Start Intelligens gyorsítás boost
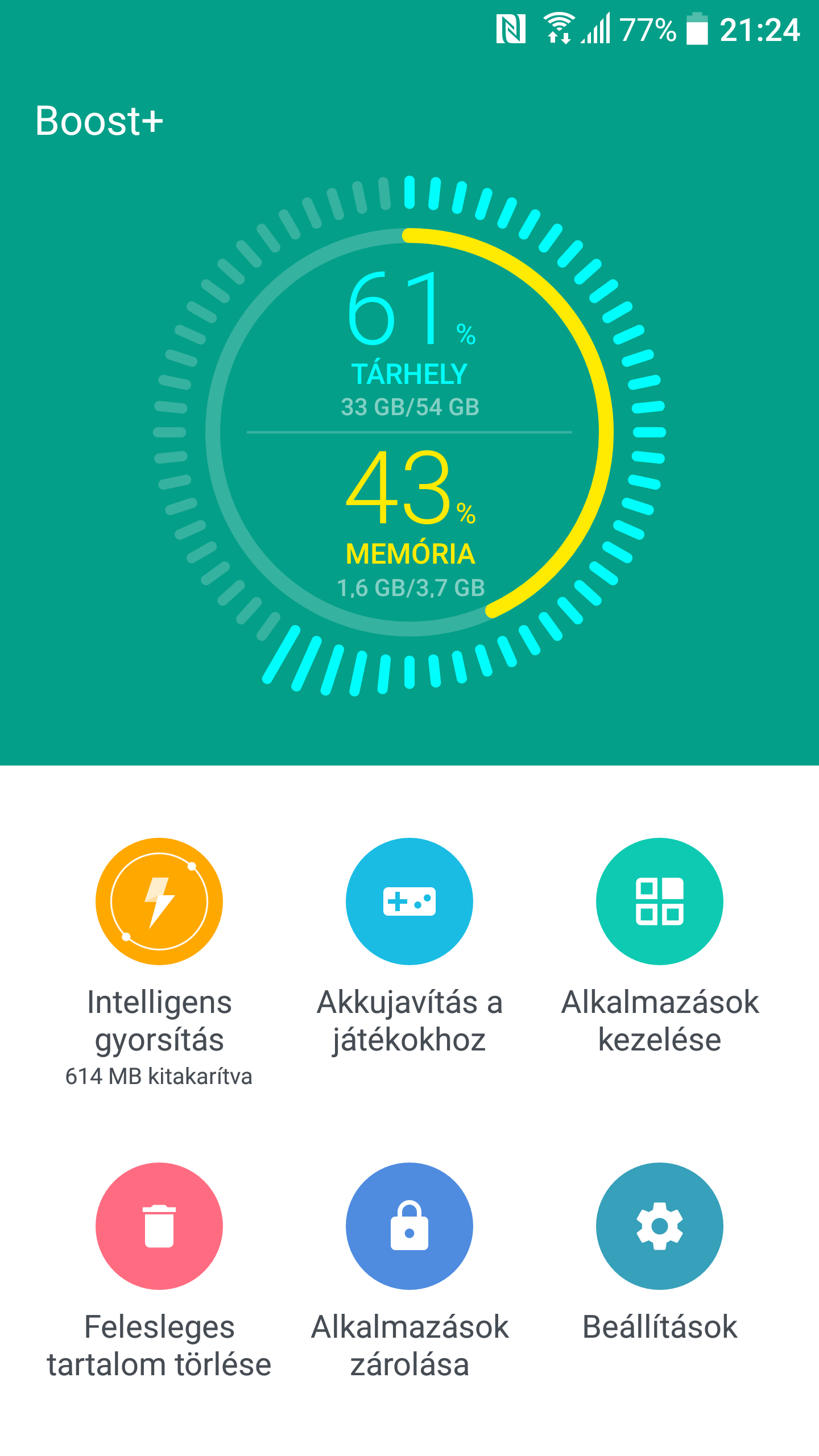The image size is (819, 1456). click(159, 901)
